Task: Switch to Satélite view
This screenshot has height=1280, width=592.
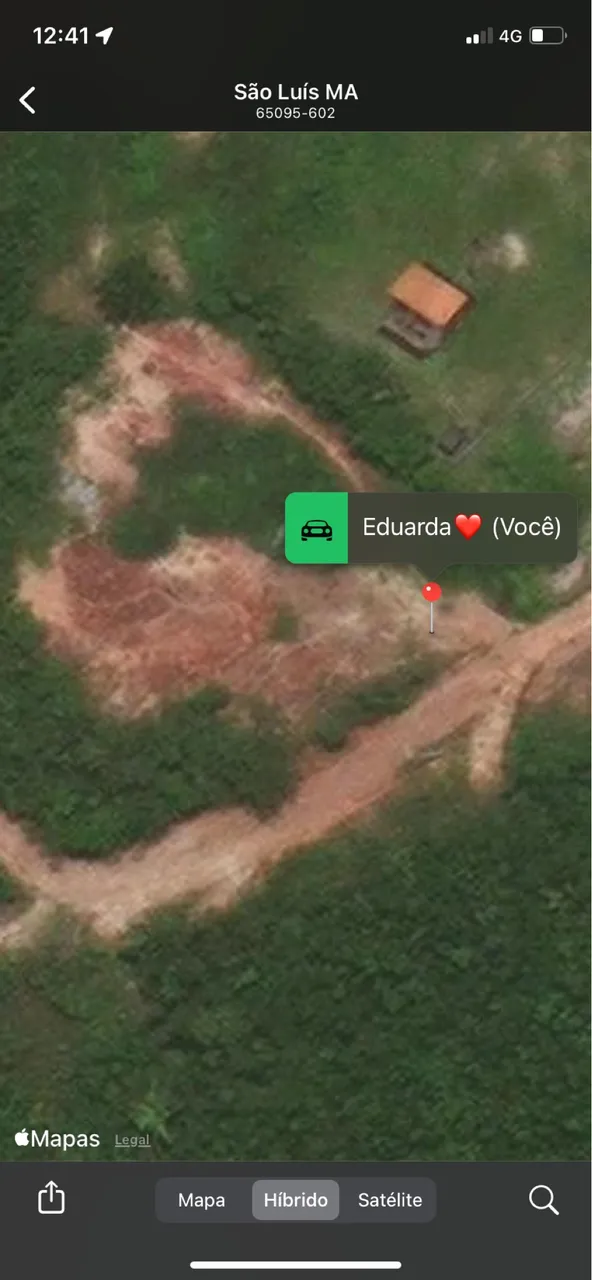Action: point(390,1200)
